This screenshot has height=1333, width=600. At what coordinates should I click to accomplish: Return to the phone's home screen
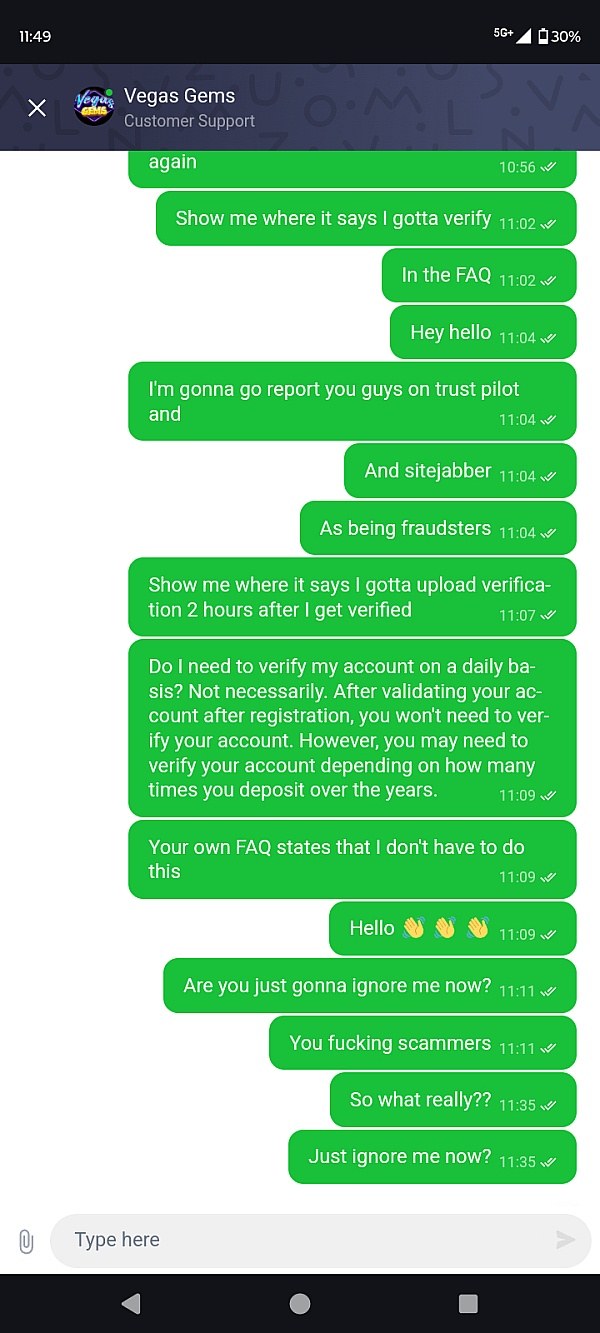click(299, 1303)
